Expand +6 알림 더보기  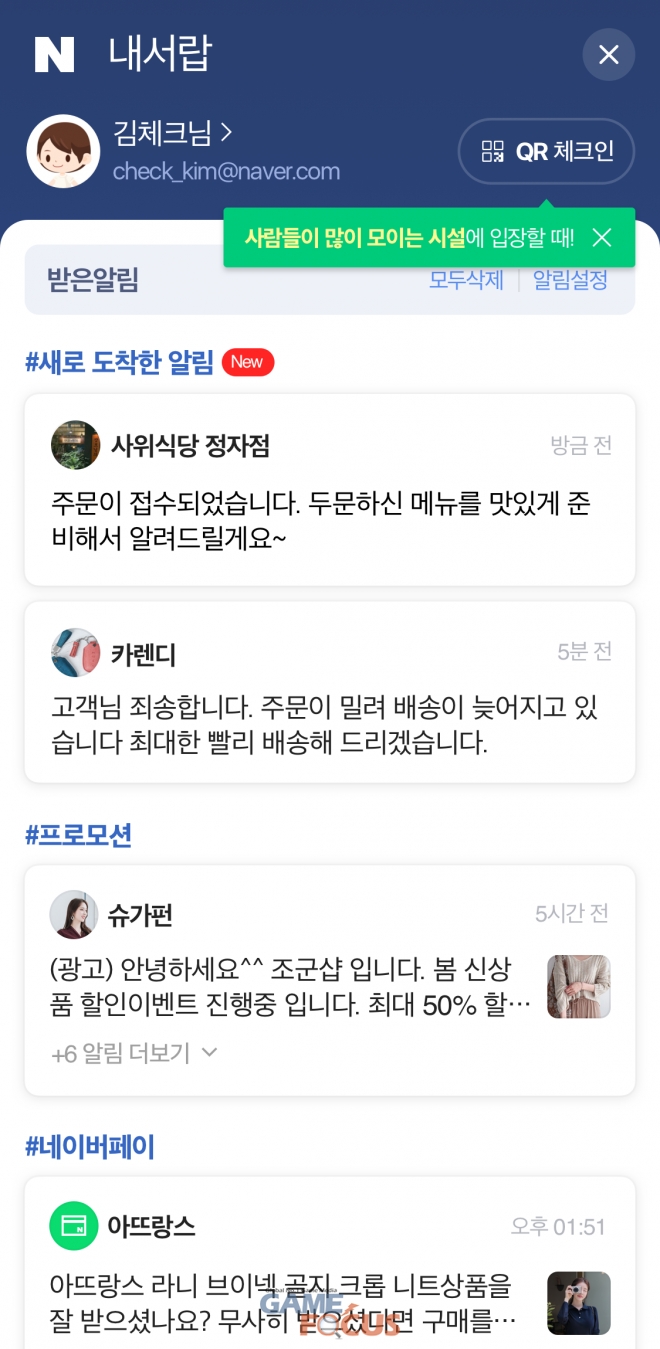(134, 1053)
